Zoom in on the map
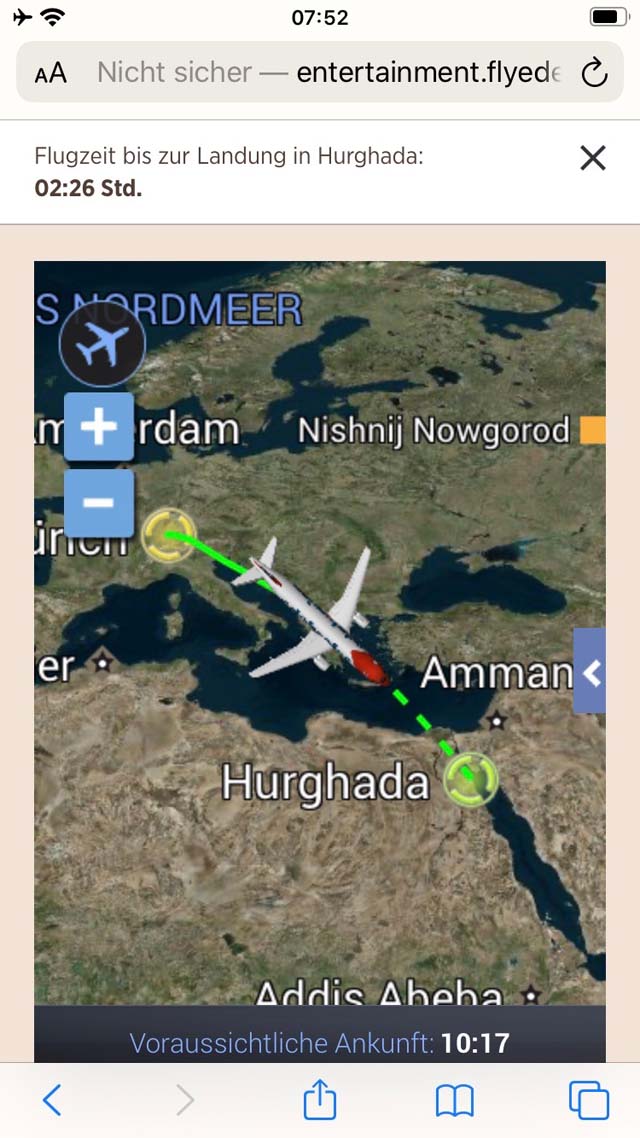The width and height of the screenshot is (640, 1138). [x=99, y=427]
